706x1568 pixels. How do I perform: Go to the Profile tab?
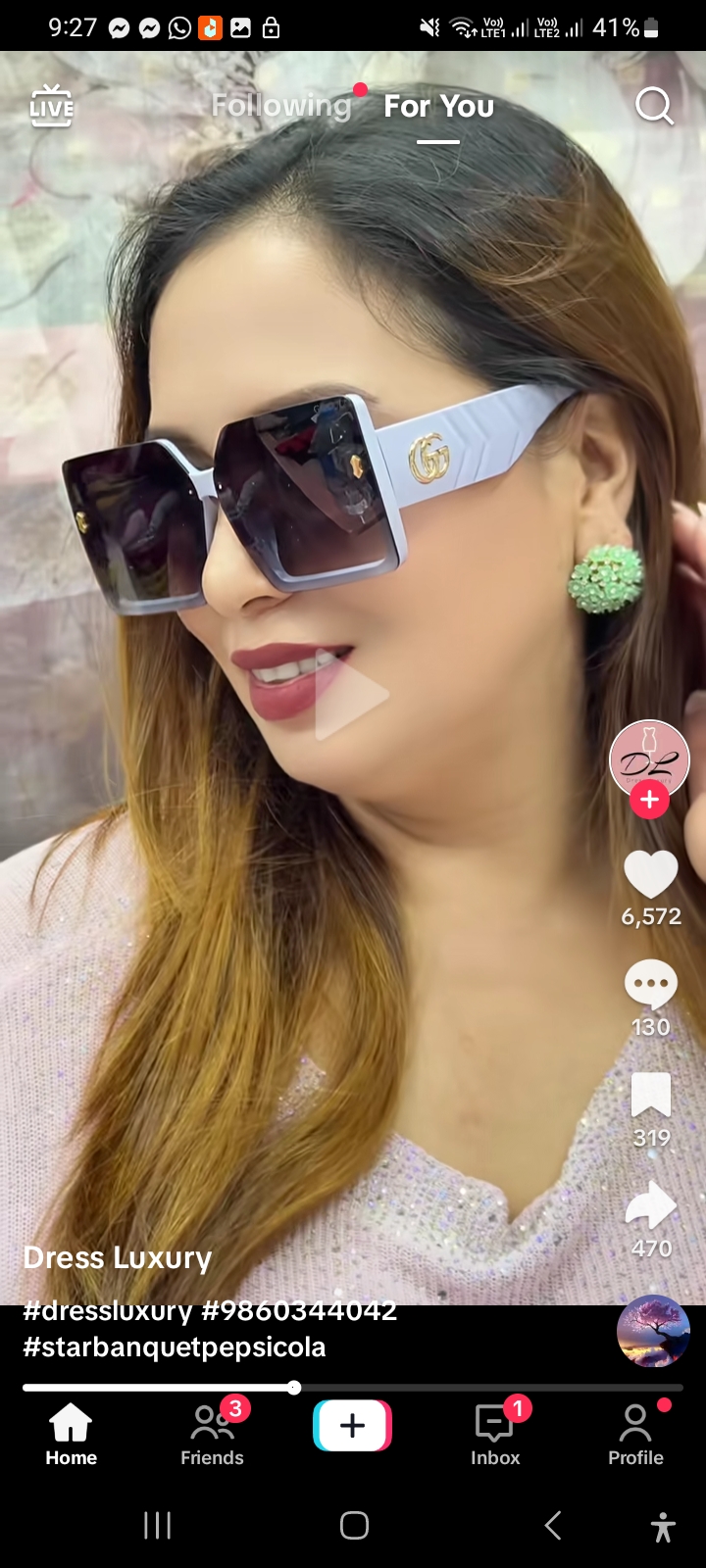coord(635,1434)
